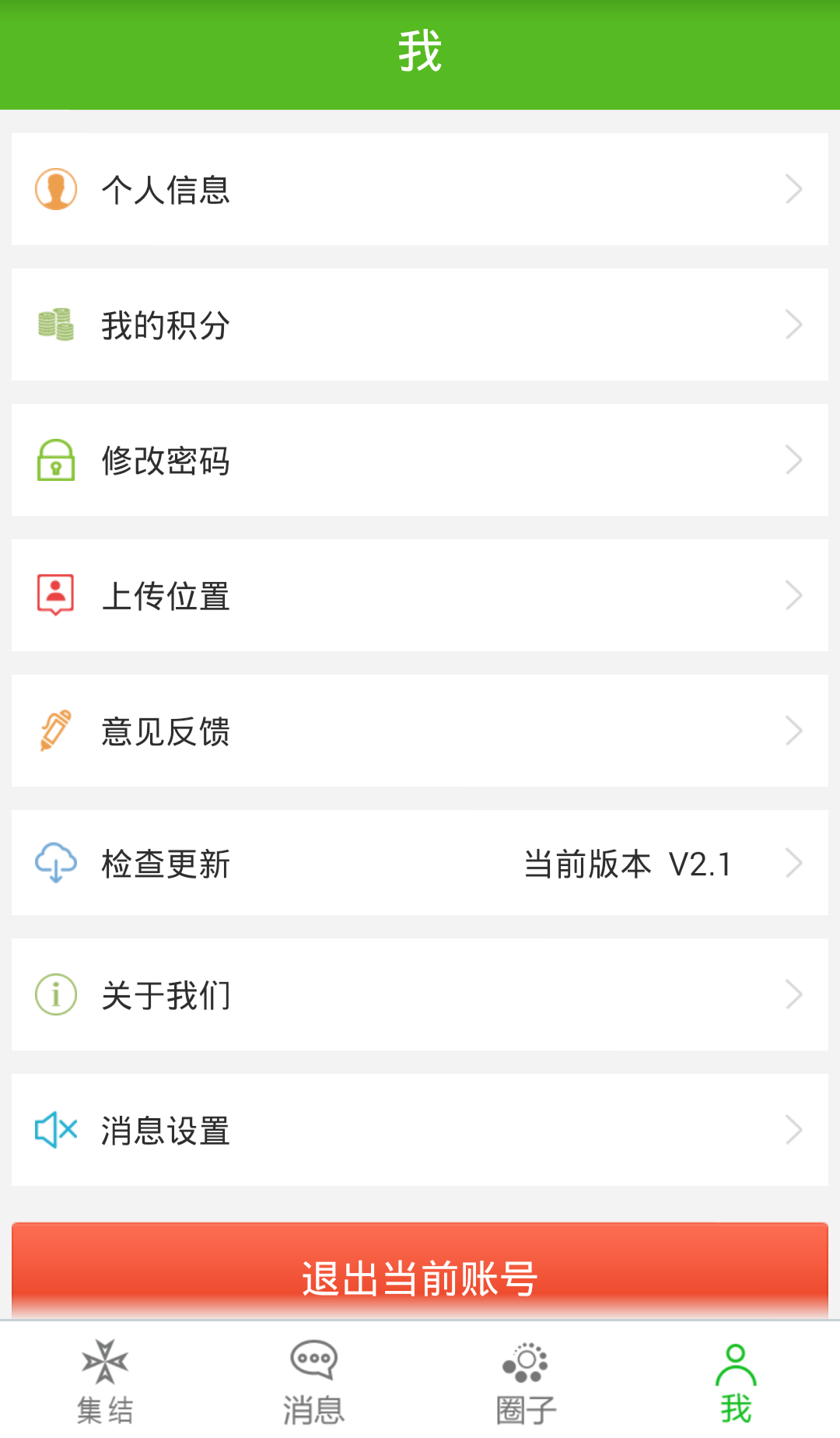
Task: View 我的积分 points page
Action: pos(420,324)
